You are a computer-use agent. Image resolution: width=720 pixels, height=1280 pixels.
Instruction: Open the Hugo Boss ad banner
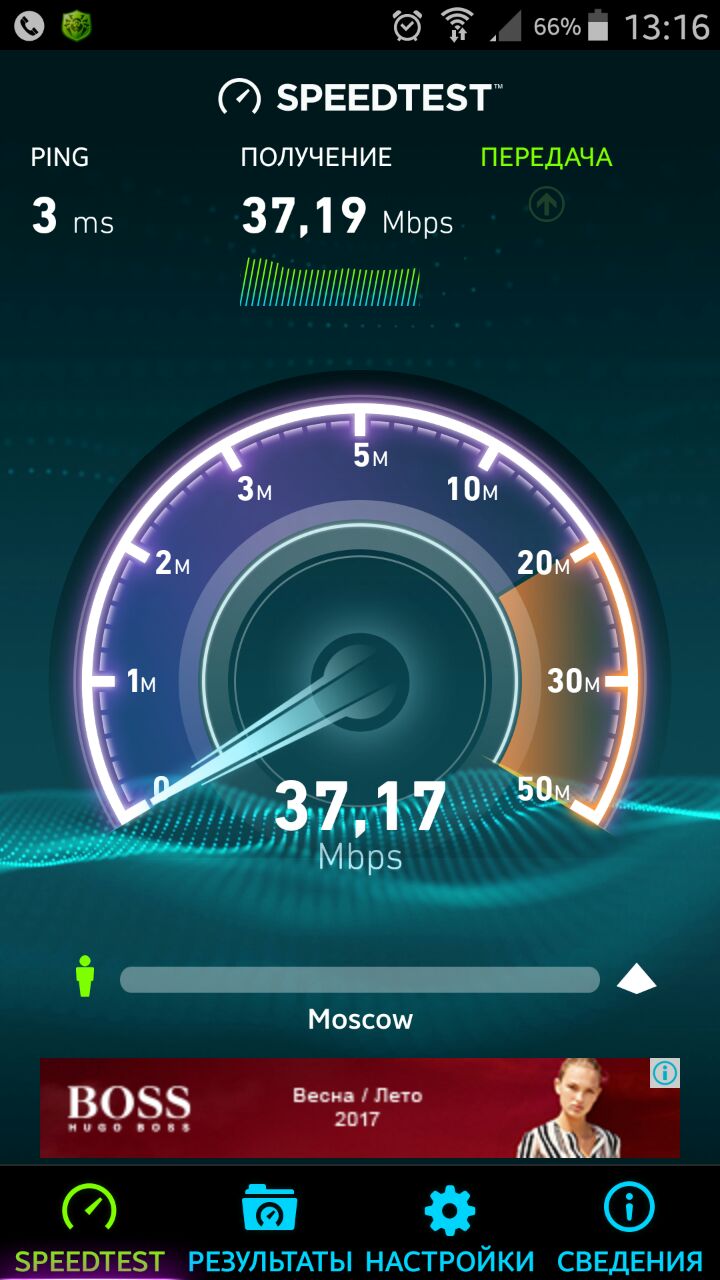tap(340, 1107)
